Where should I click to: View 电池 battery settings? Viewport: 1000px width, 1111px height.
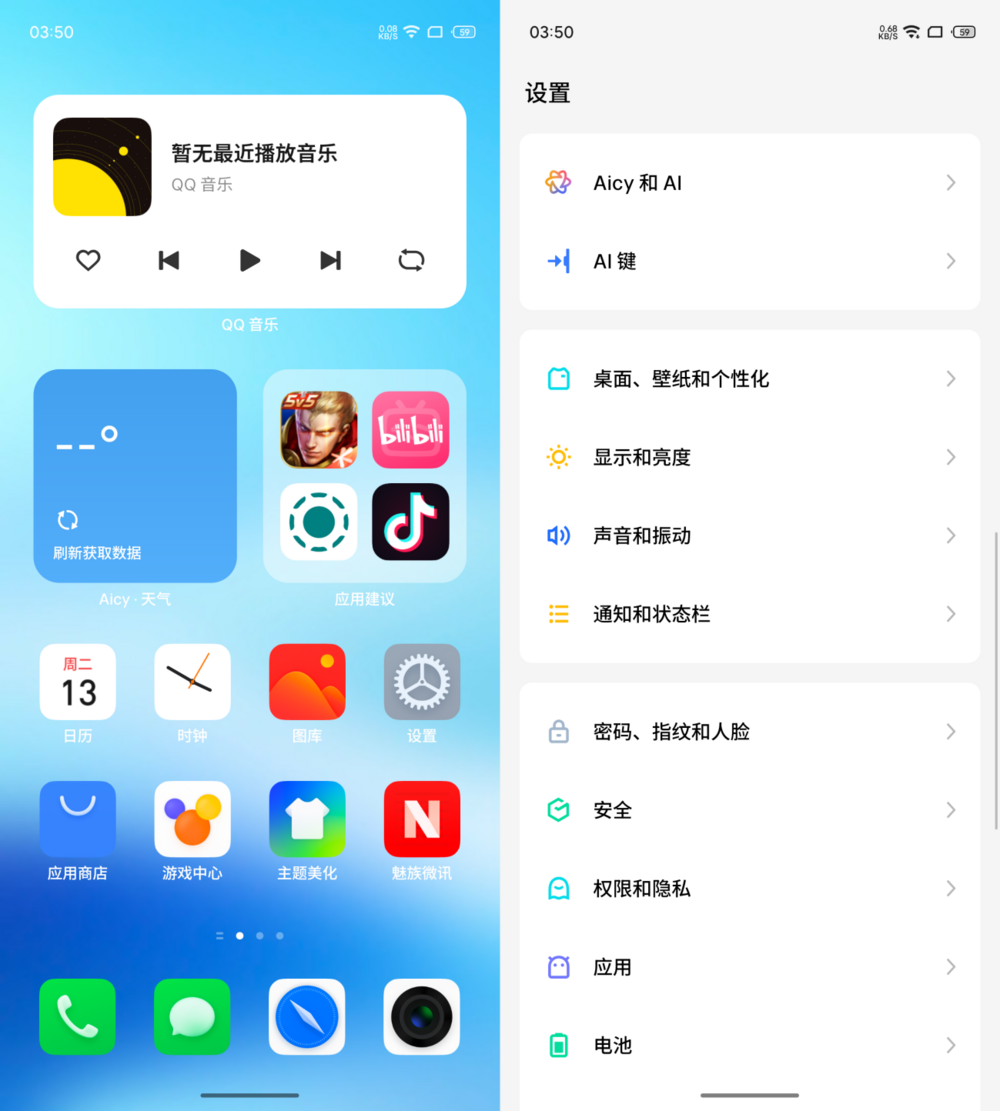(750, 1046)
